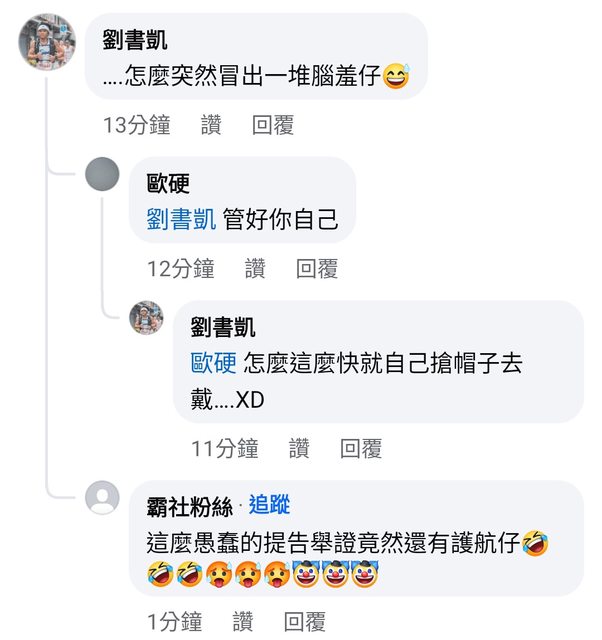602x640 pixels.
Task: Reply to 歐硬's comment
Action: click(317, 268)
